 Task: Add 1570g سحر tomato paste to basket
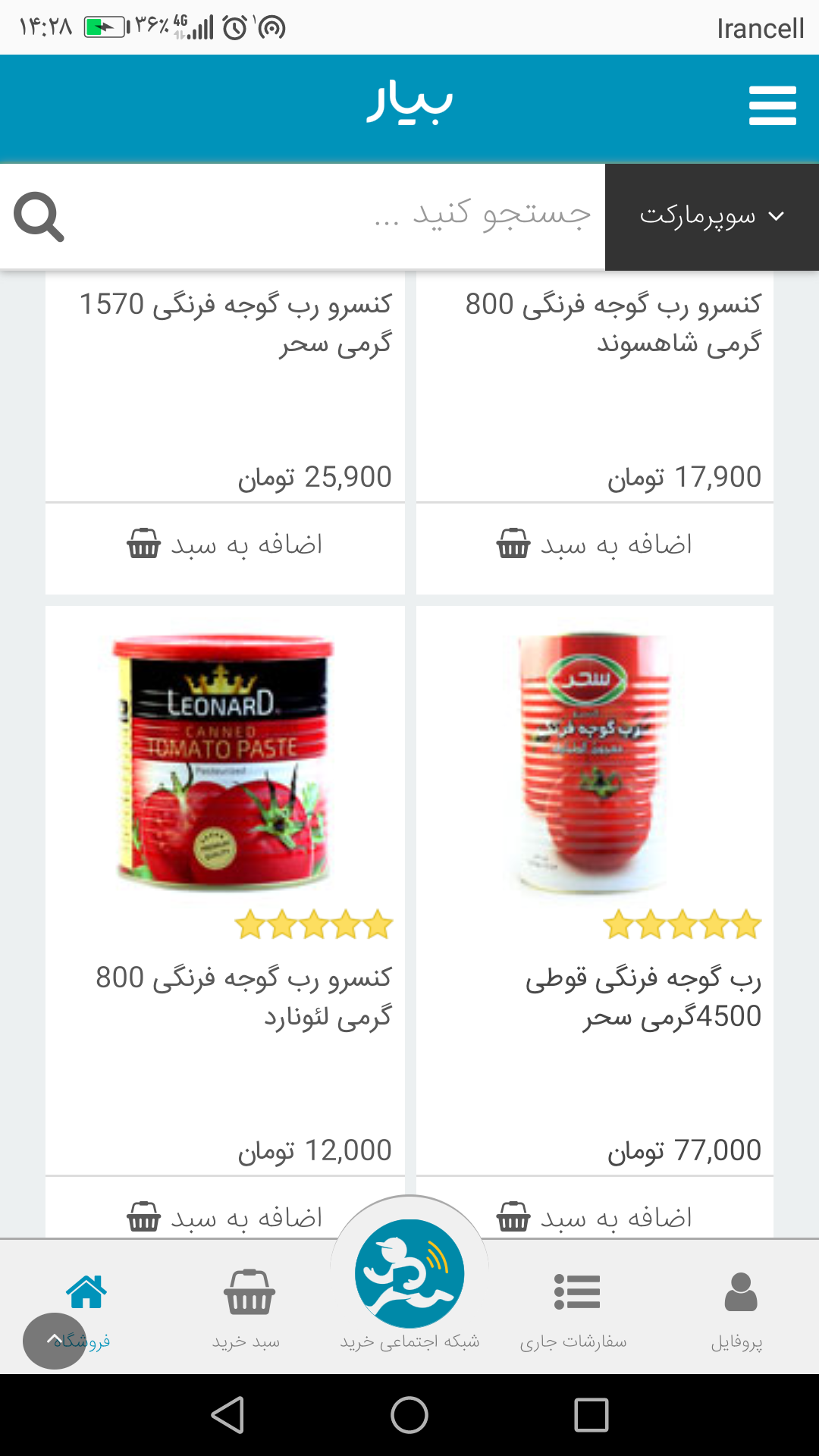tap(224, 545)
